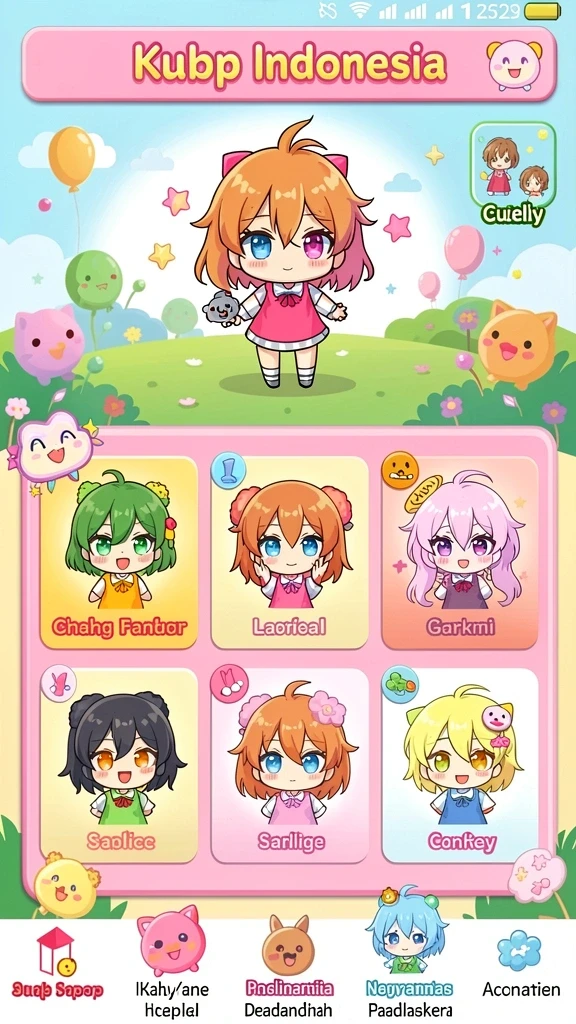Image resolution: width=576 pixels, height=1024 pixels.
Task: Open the Saolice character card
Action: pos(119,765)
